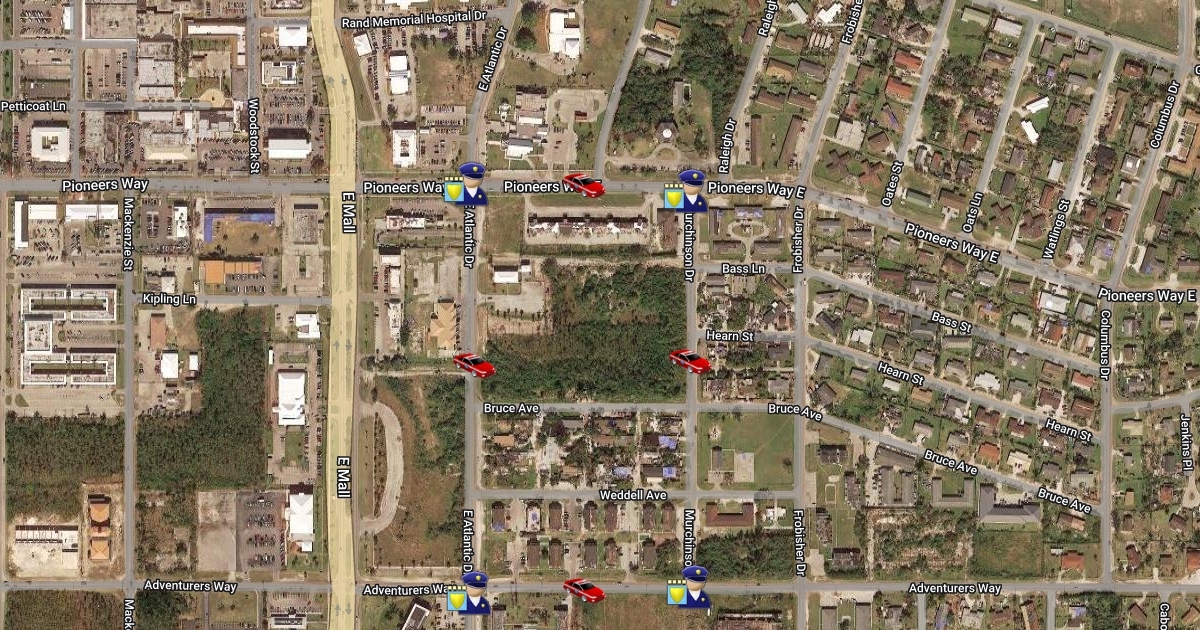Viewport: 1200px width, 630px height.
Task: Choose police marker at Adventurers Way and Murchinson Dr
Action: pyautogui.click(x=689, y=587)
